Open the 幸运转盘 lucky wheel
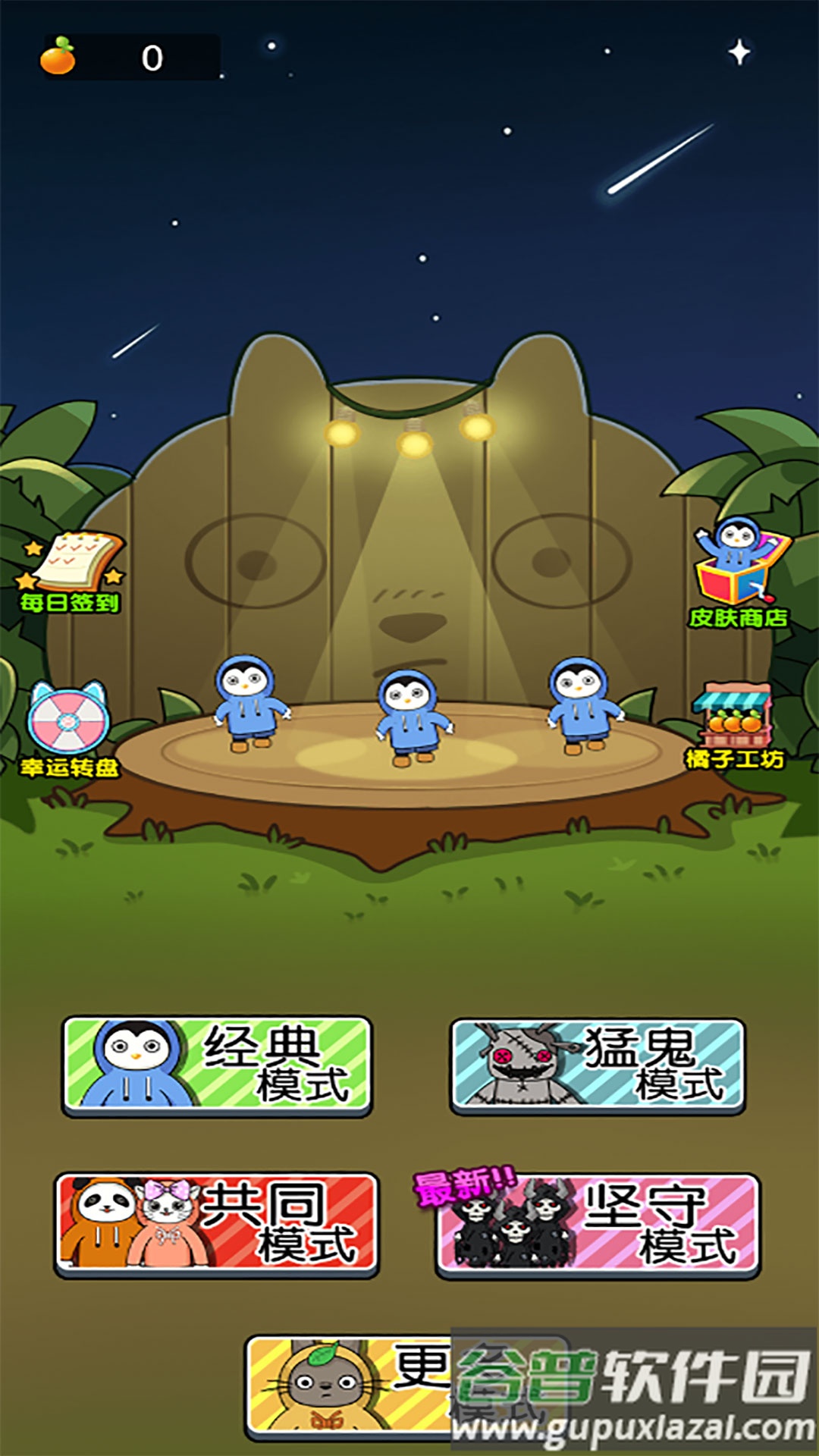Image resolution: width=819 pixels, height=1456 pixels. click(69, 730)
